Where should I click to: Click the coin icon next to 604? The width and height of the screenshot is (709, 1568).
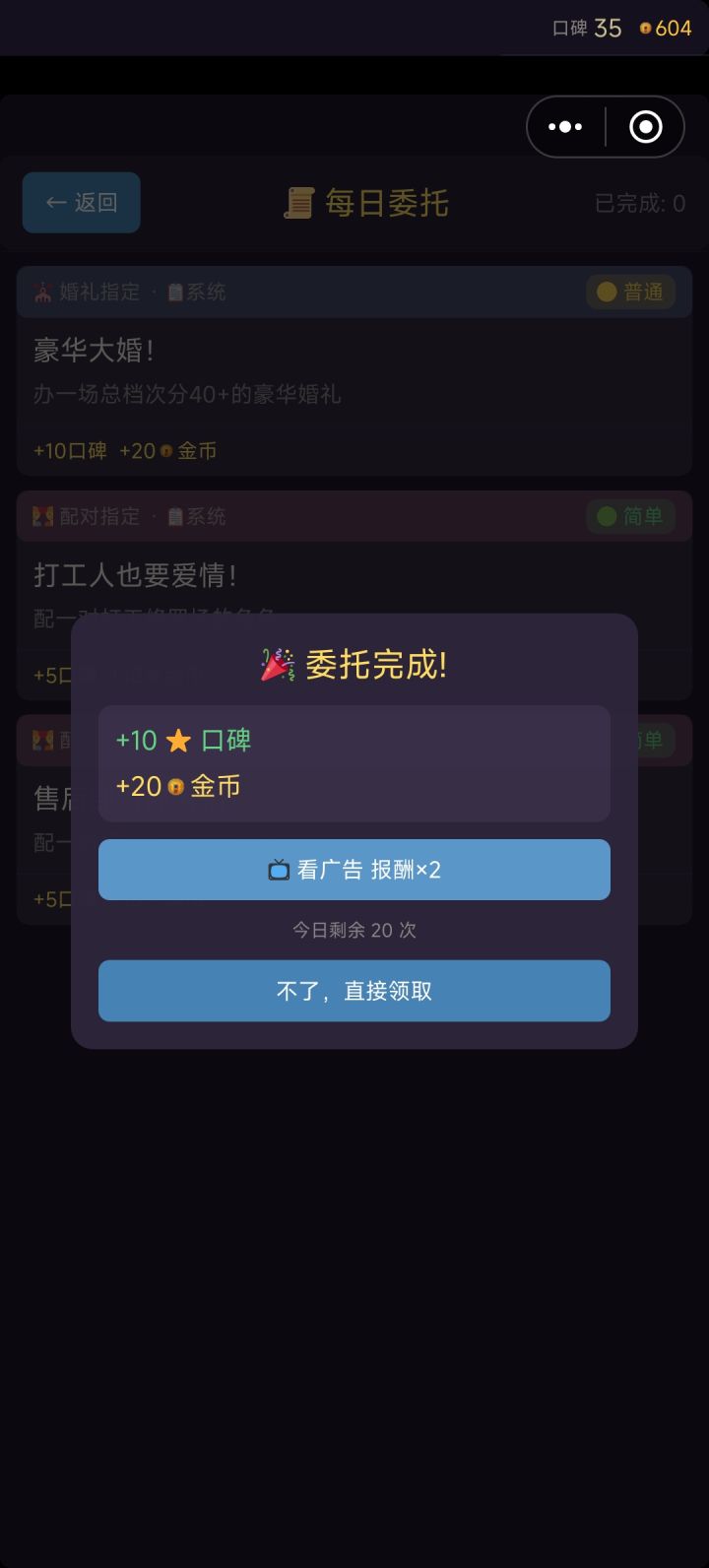tap(645, 29)
